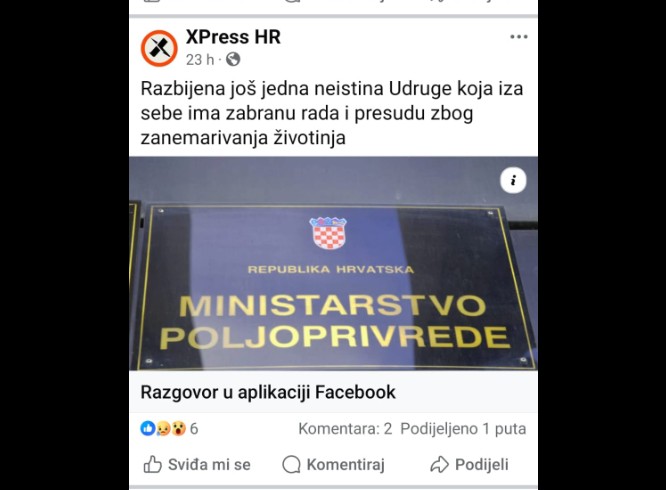
Task: Share the post with Podijeli
Action: coord(469,464)
